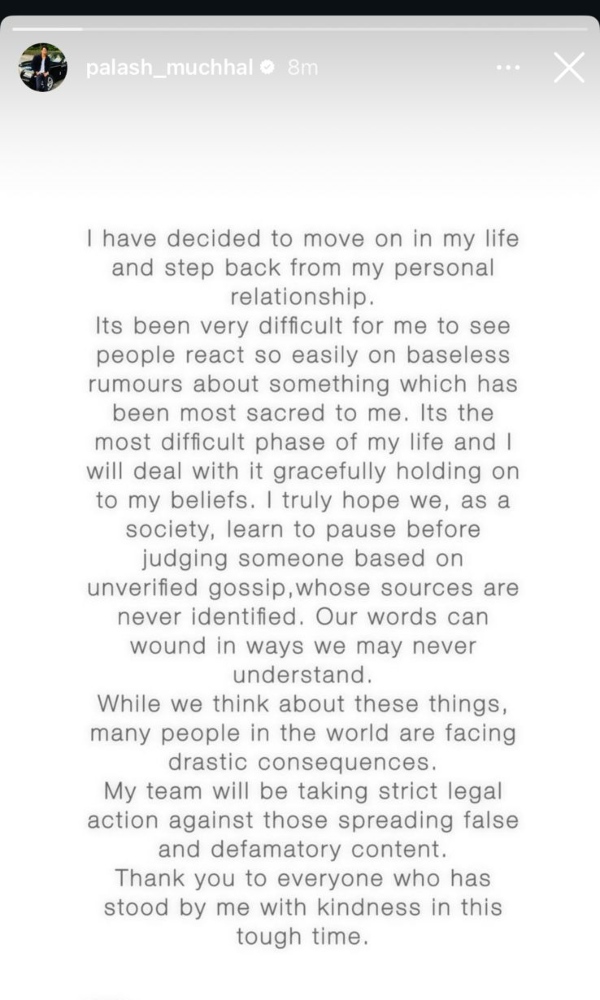
Task: Open the three-dot story options menu
Action: tap(508, 68)
